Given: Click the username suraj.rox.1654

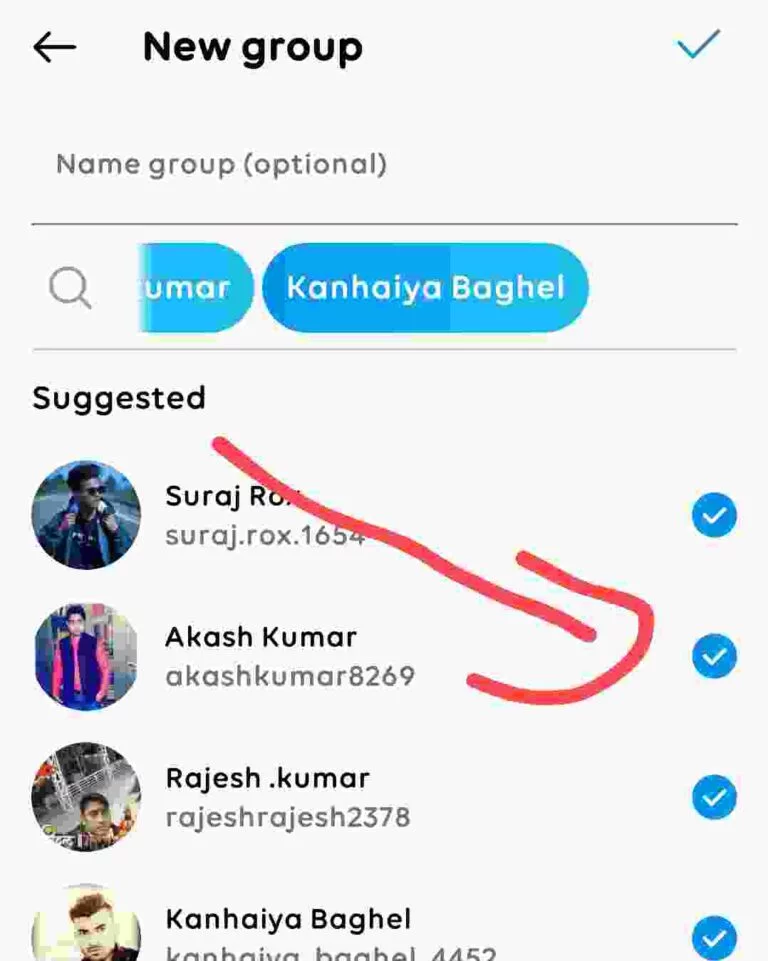Looking at the screenshot, I should (x=265, y=534).
